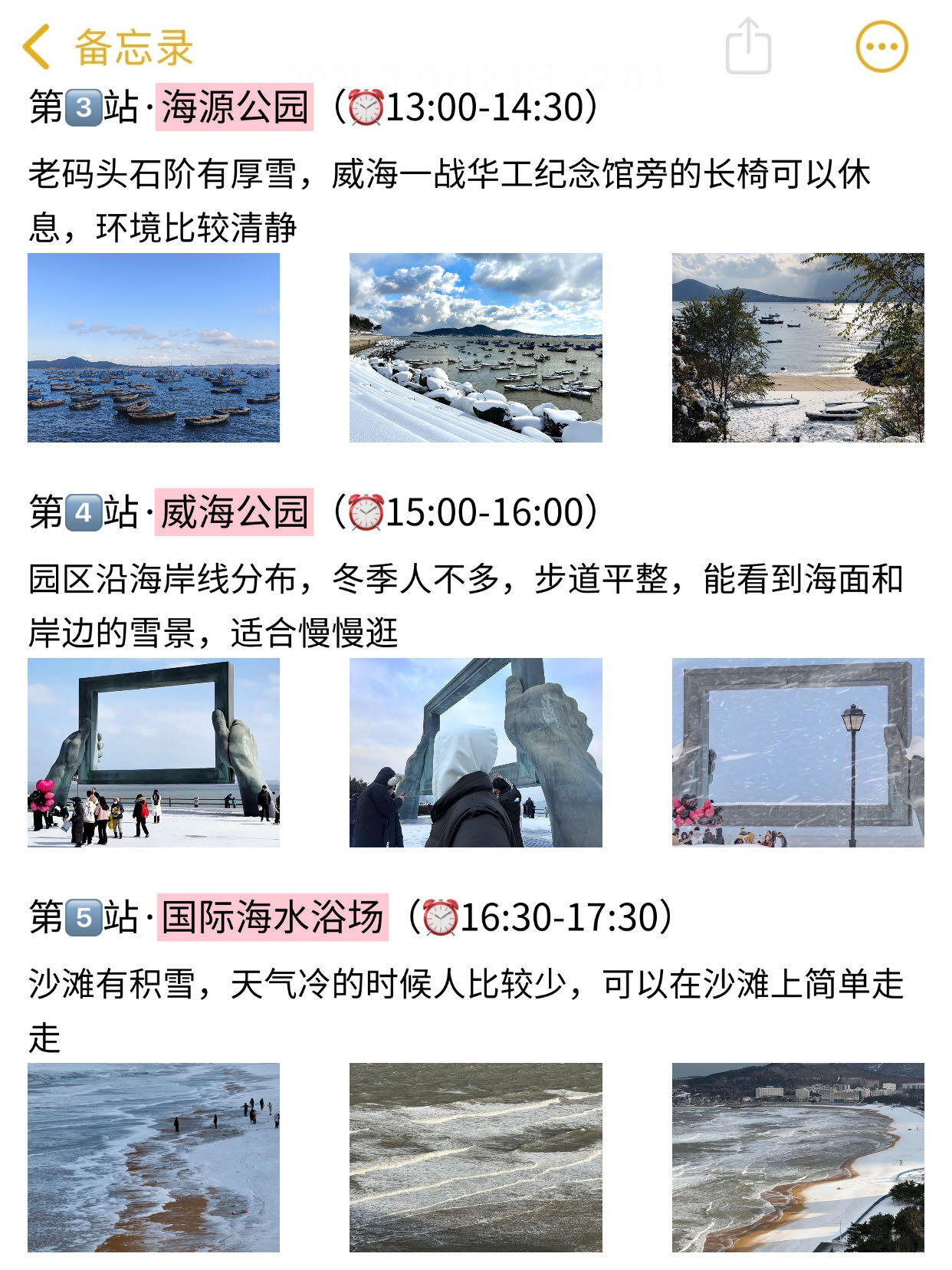Open the snowy frame photo with the street lamp
This screenshot has height=1270, width=952.
[797, 752]
